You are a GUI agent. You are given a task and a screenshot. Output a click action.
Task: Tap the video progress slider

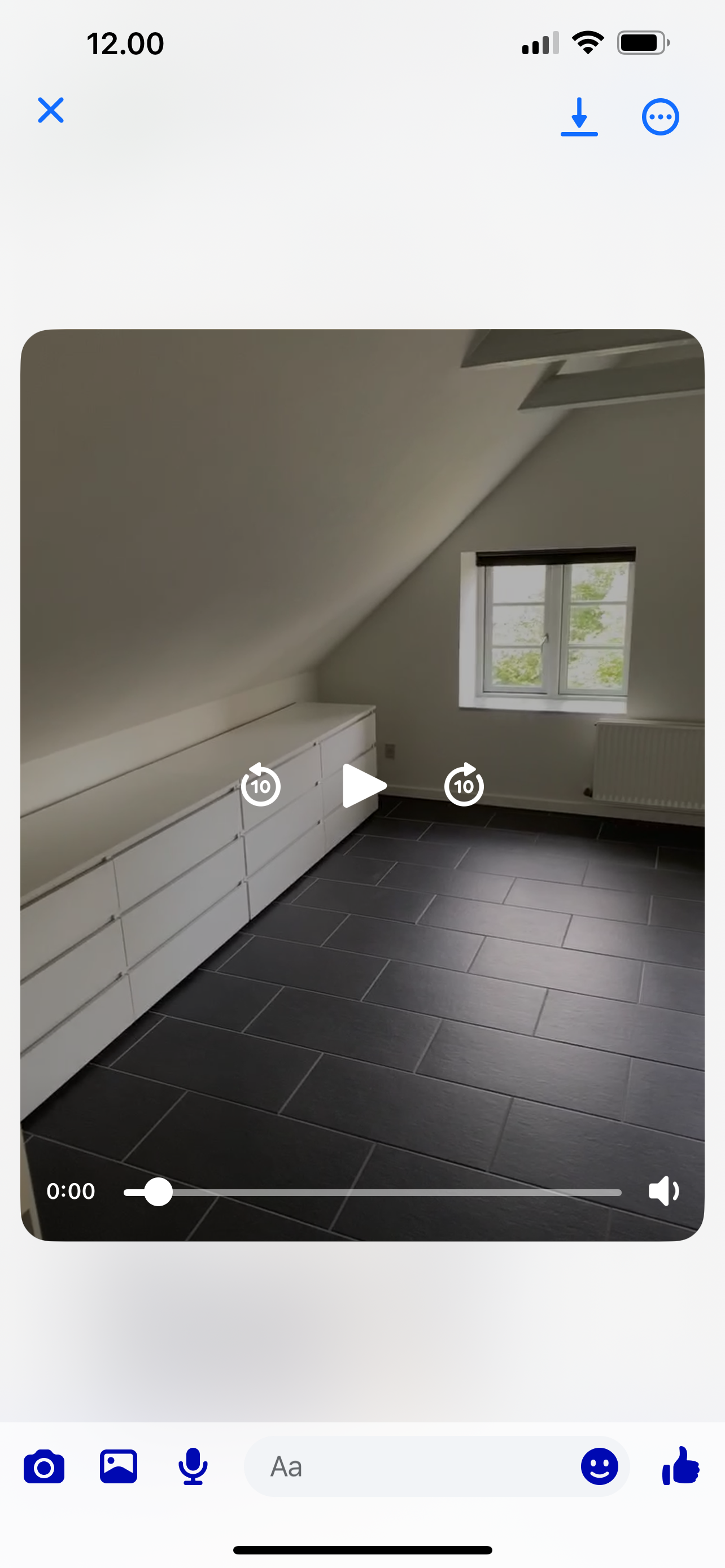pyautogui.click(x=373, y=1193)
